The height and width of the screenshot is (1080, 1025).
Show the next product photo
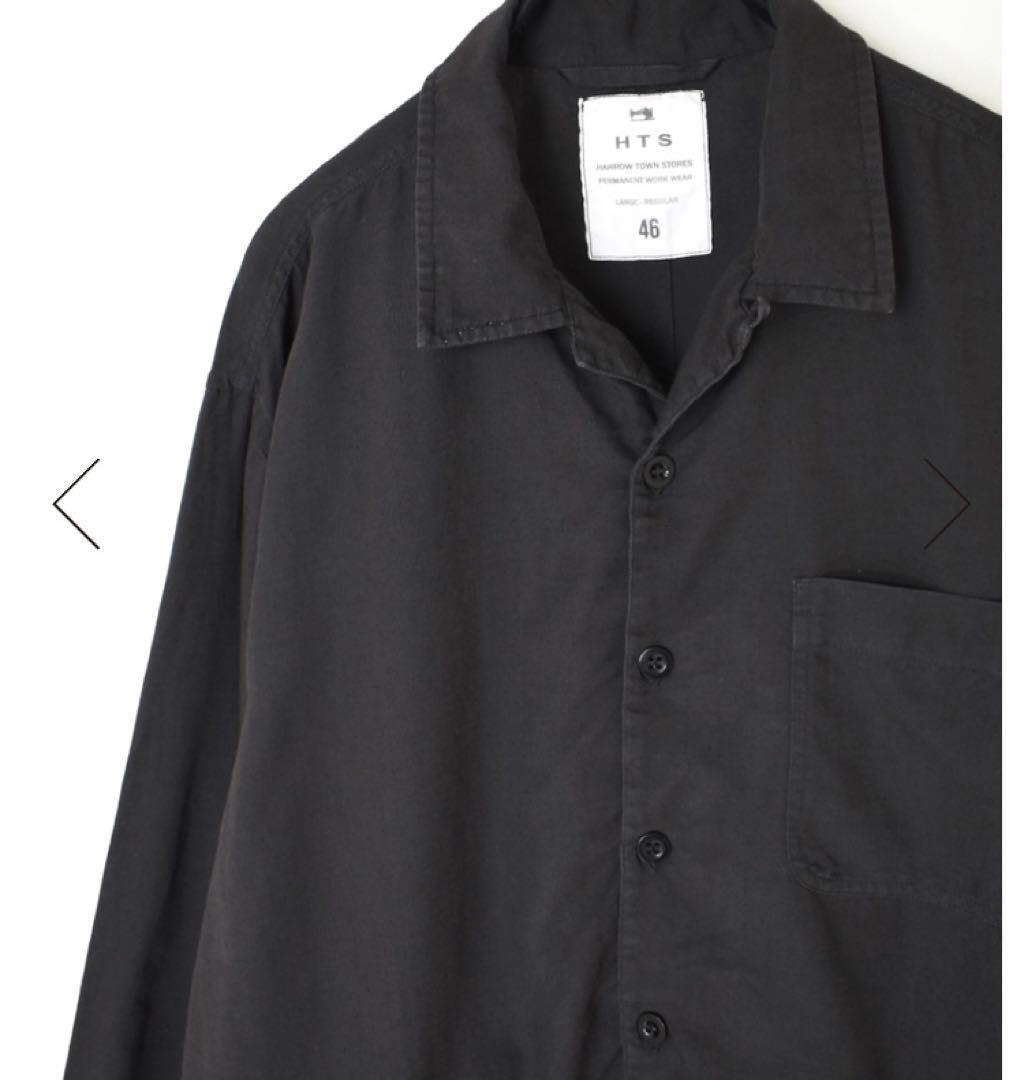click(946, 503)
